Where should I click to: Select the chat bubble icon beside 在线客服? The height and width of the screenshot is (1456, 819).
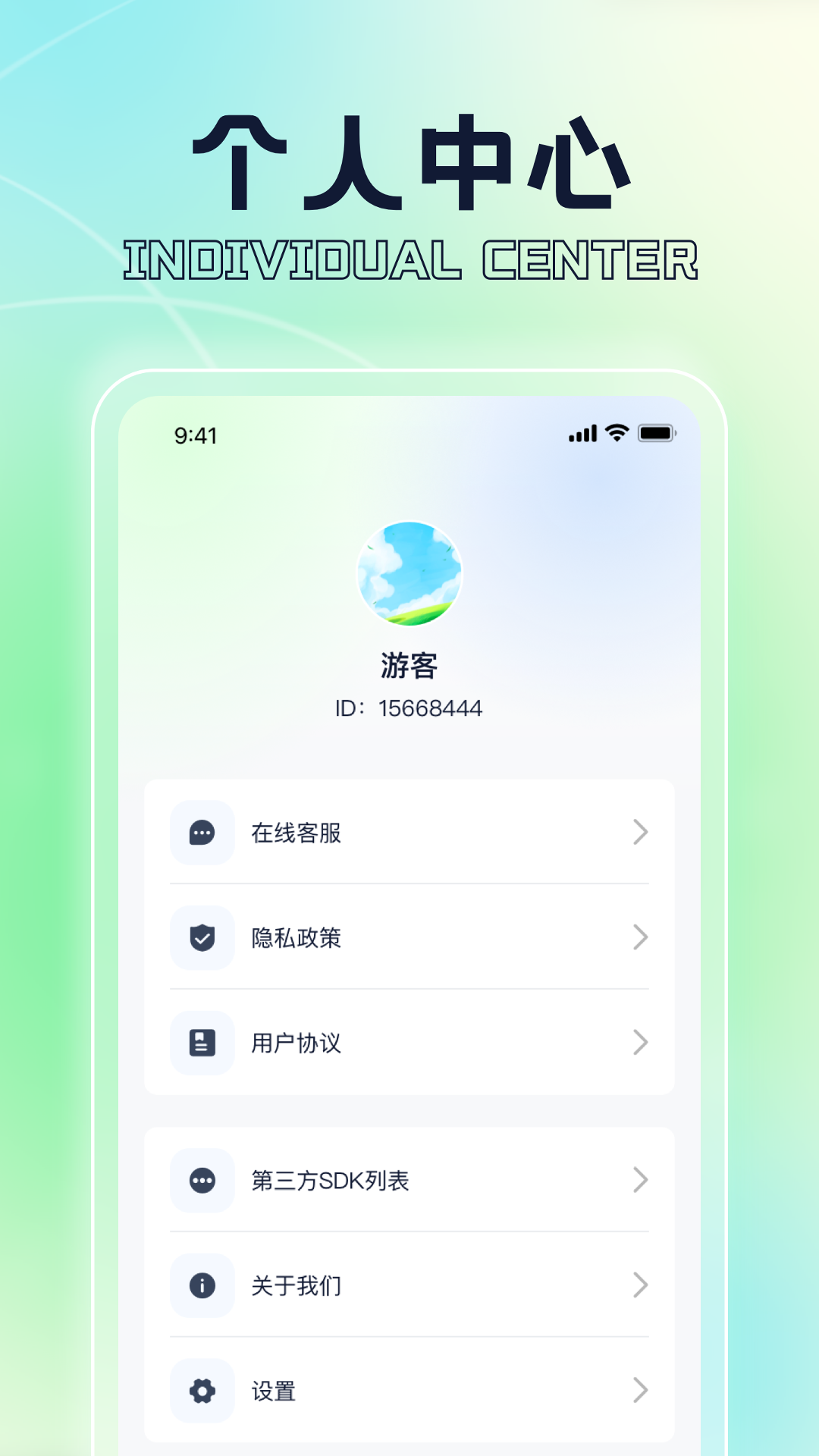202,833
